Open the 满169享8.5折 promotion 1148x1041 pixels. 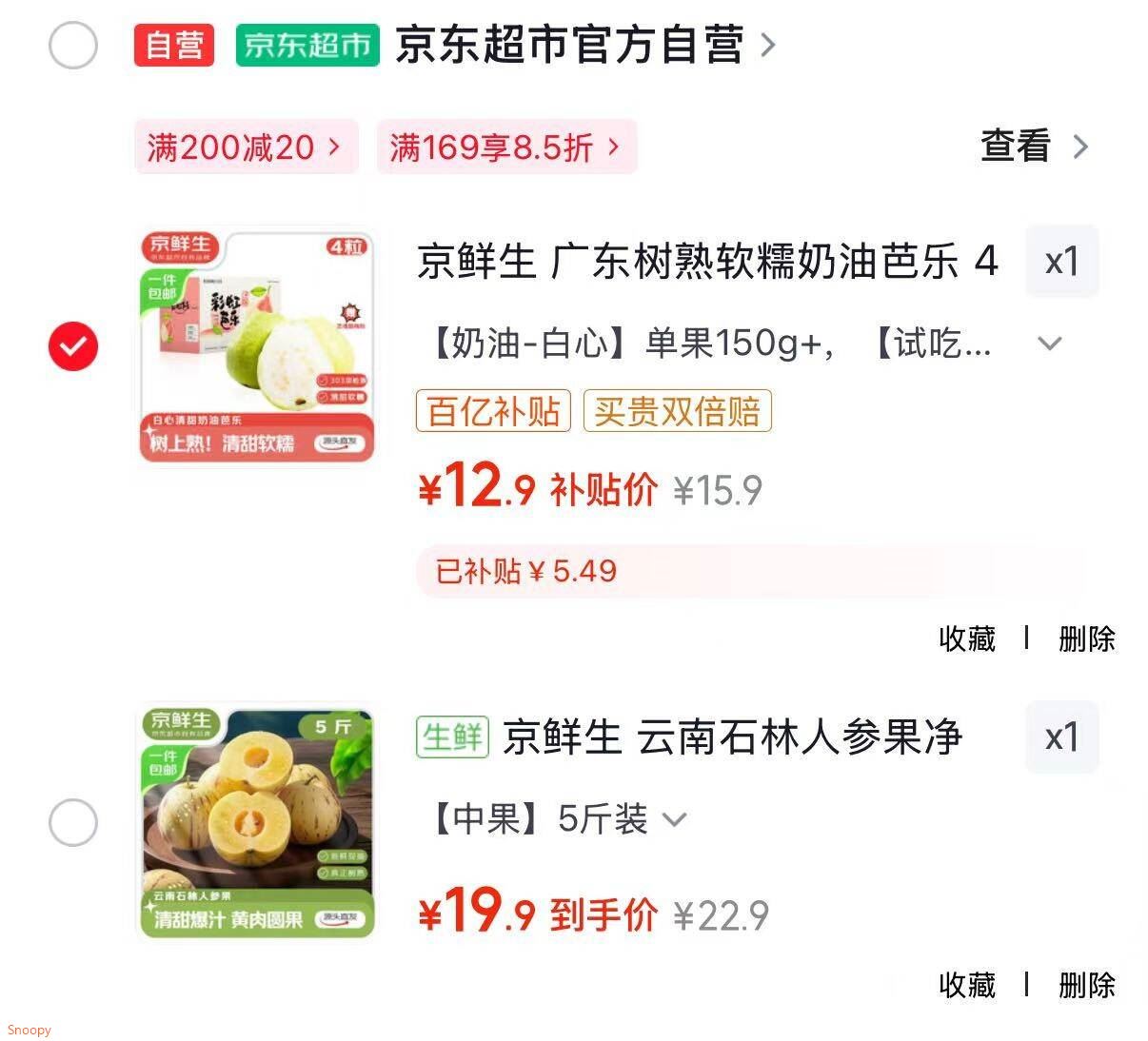(505, 147)
